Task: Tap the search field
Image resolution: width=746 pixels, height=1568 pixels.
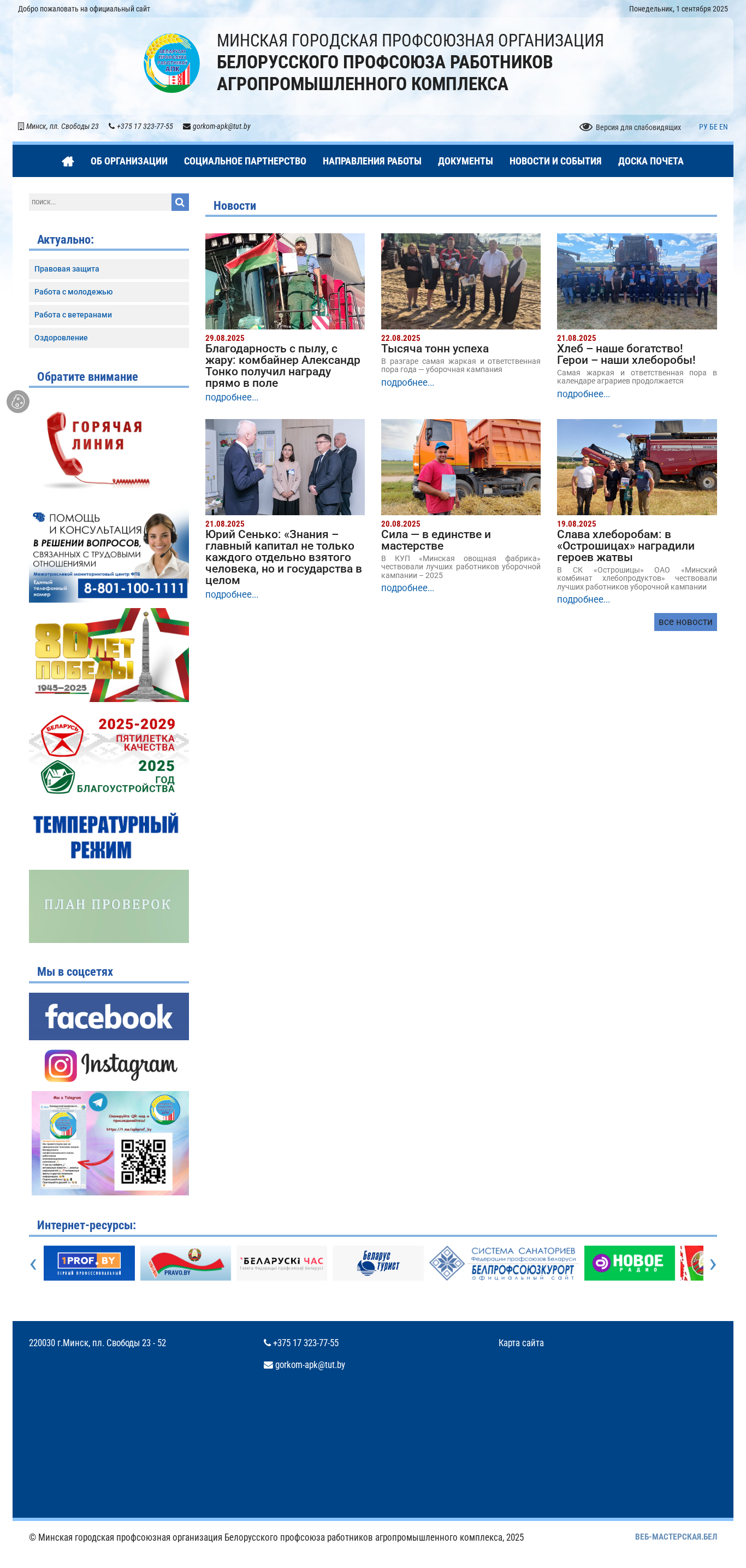Action: (x=100, y=202)
